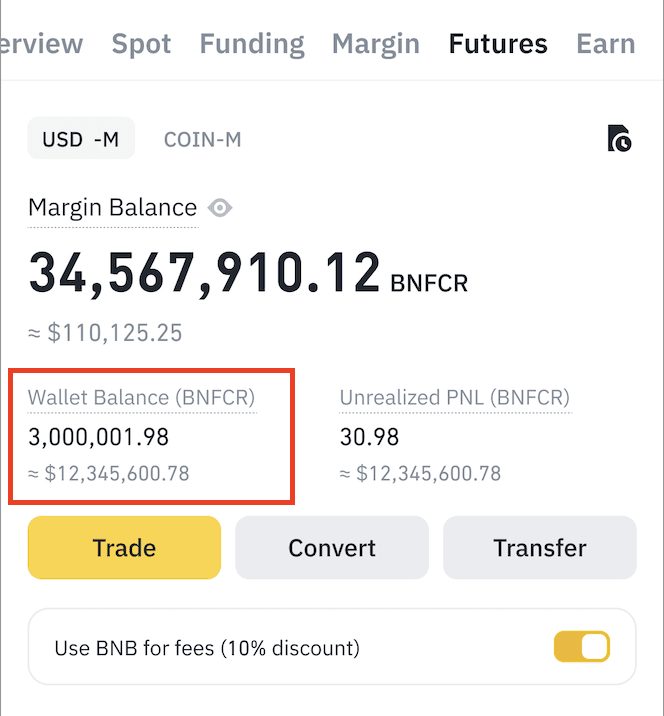Screen dimensions: 664x716
Task: Open the transaction history icon
Action: [620, 139]
